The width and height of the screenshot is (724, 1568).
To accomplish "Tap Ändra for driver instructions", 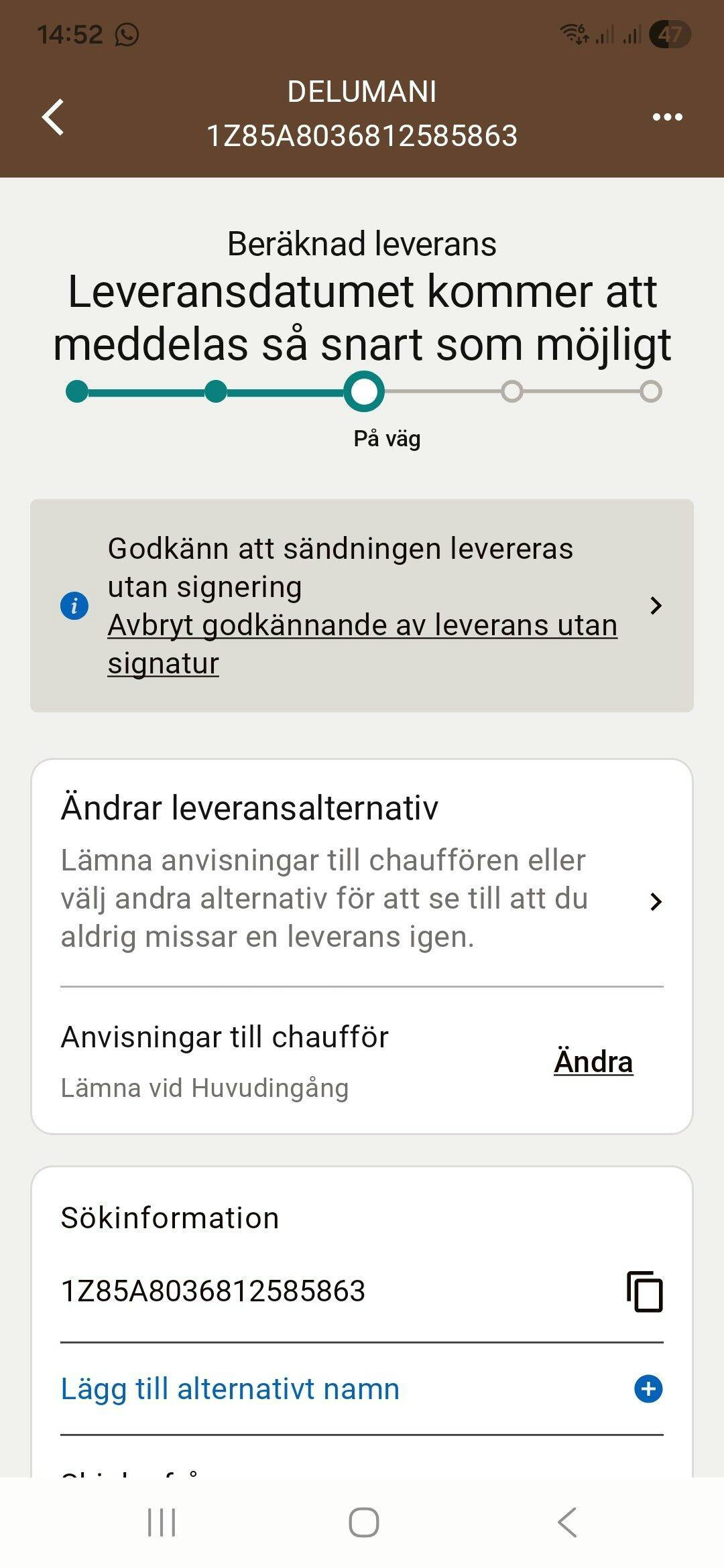I will pos(593,1062).
